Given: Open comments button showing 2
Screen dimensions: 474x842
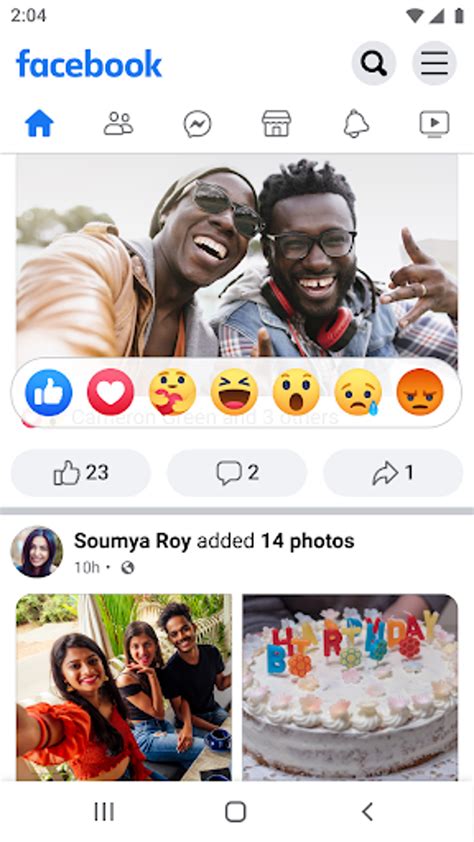Looking at the screenshot, I should 237,473.
